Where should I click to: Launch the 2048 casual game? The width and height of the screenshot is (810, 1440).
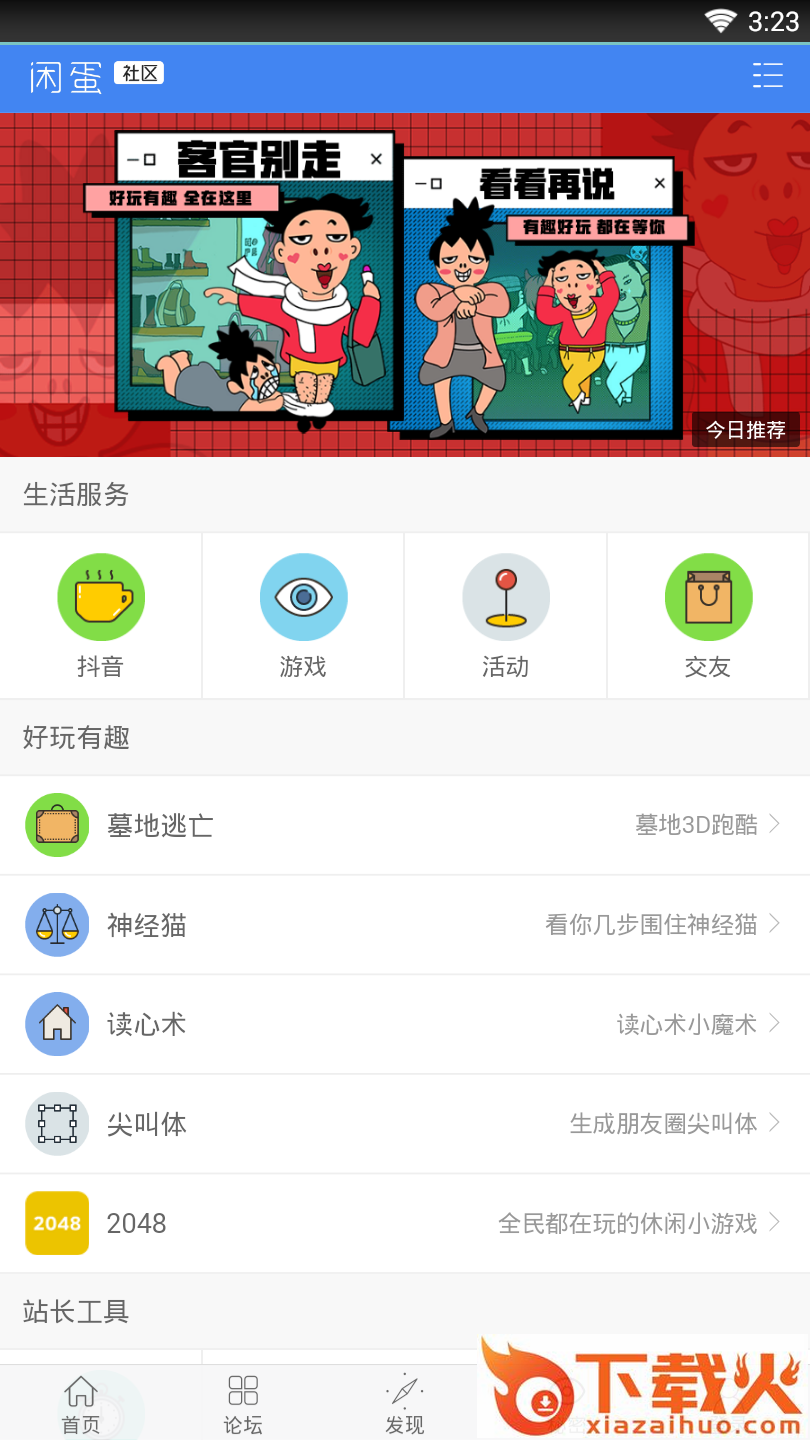(x=404, y=1223)
